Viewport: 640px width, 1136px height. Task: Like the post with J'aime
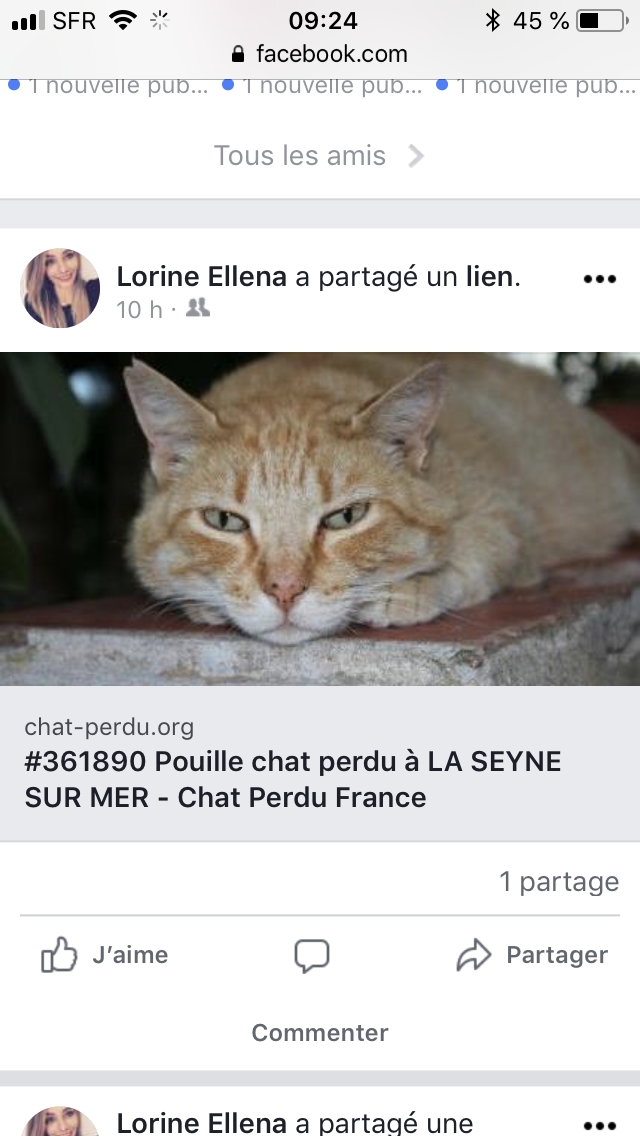pyautogui.click(x=104, y=954)
